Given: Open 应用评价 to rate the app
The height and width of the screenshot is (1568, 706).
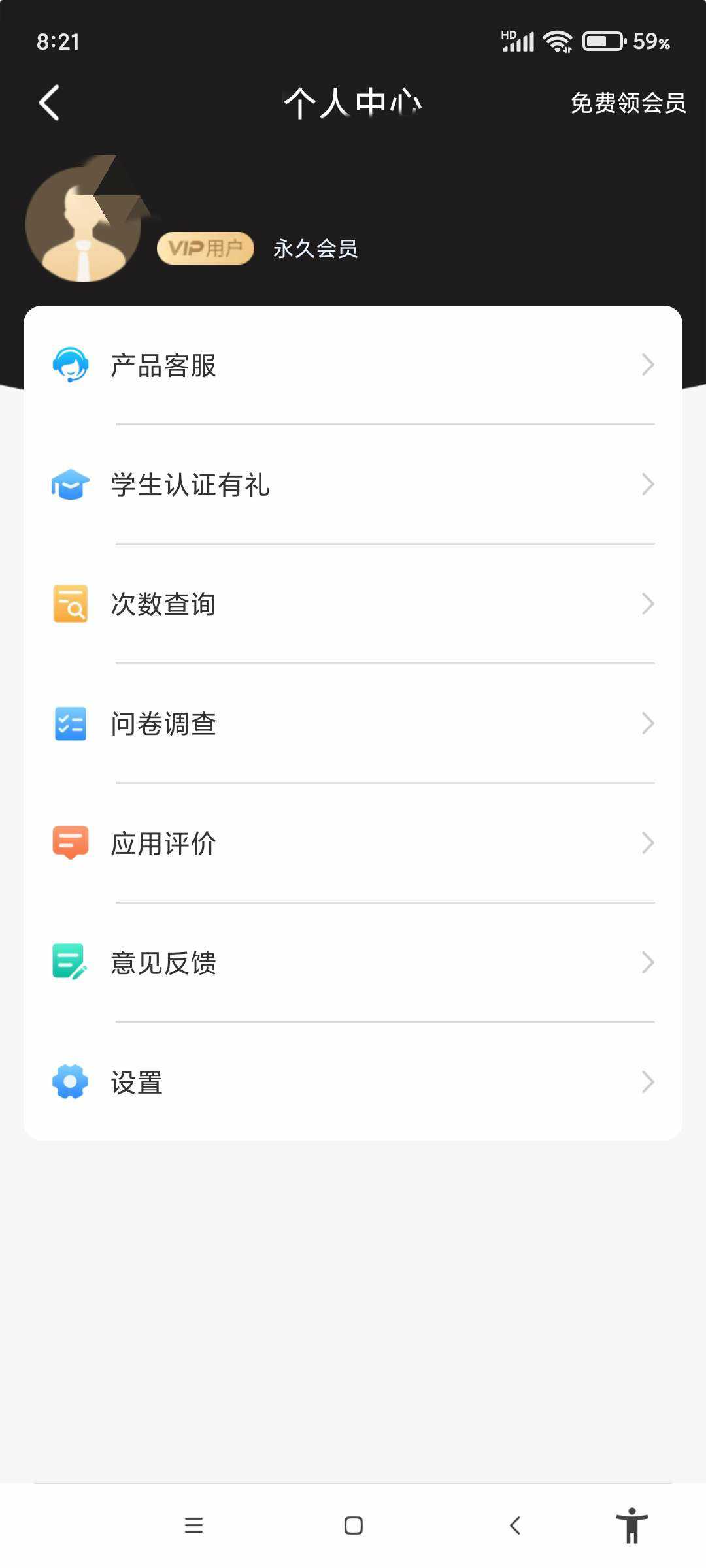Looking at the screenshot, I should click(x=353, y=843).
